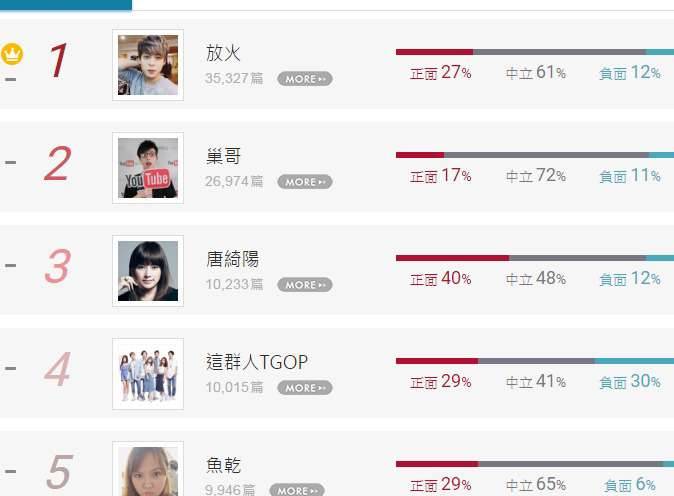Tap the MORE button under 魚乾
Image resolution: width=674 pixels, height=496 pixels.
(296, 490)
